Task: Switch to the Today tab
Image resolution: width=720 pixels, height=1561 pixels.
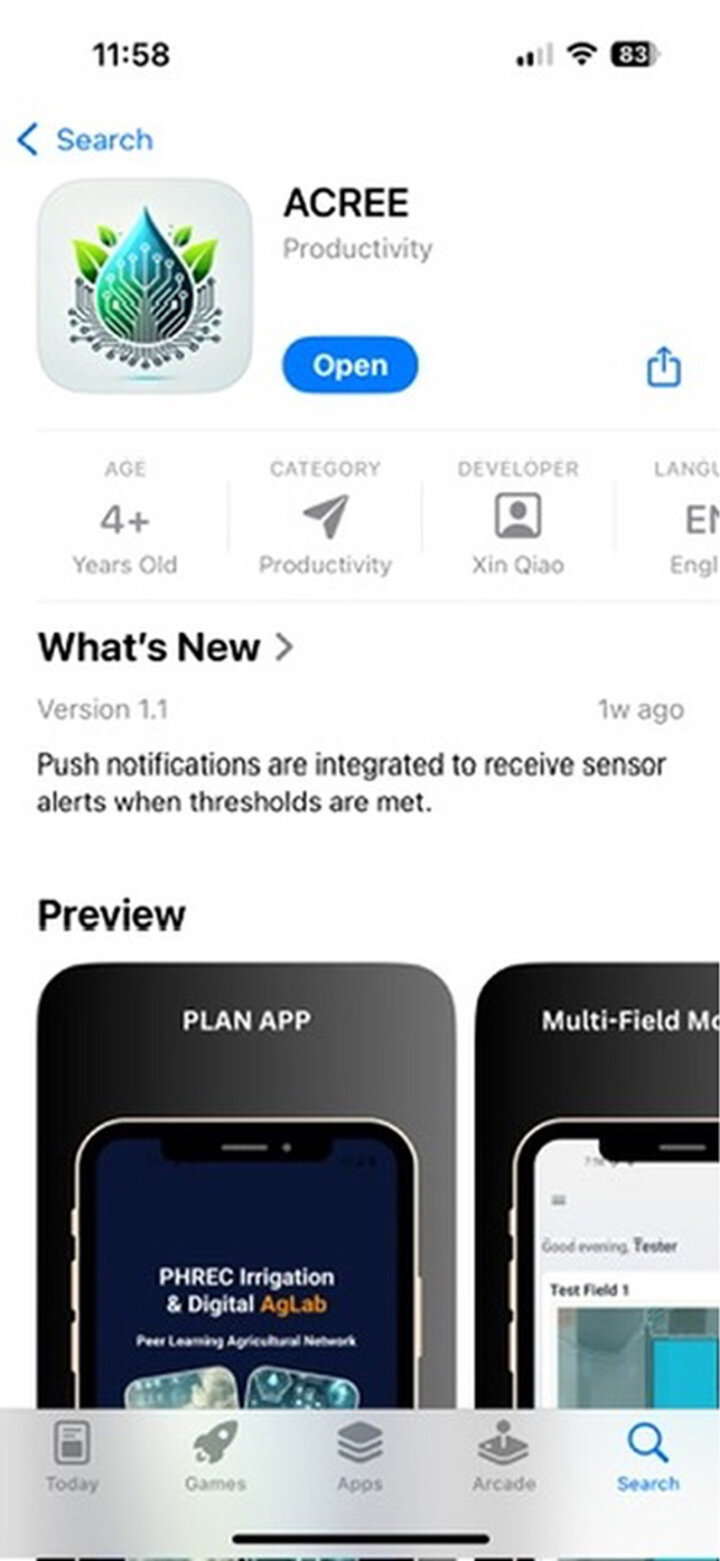Action: (72, 1456)
